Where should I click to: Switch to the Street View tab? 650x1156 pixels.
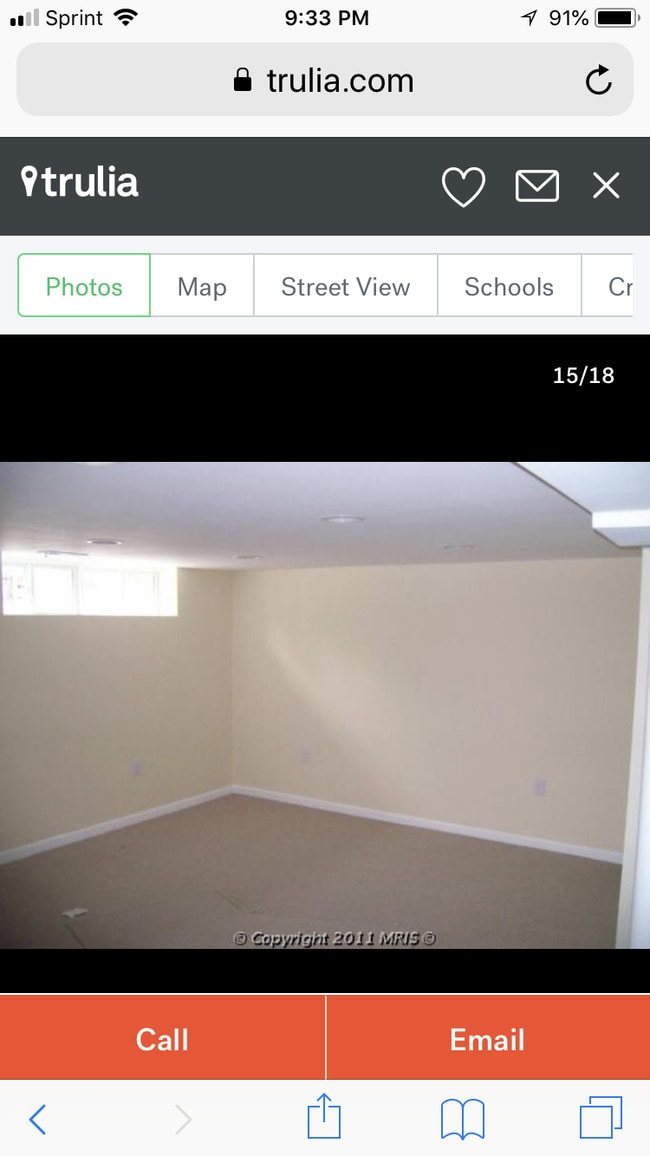[x=345, y=287]
